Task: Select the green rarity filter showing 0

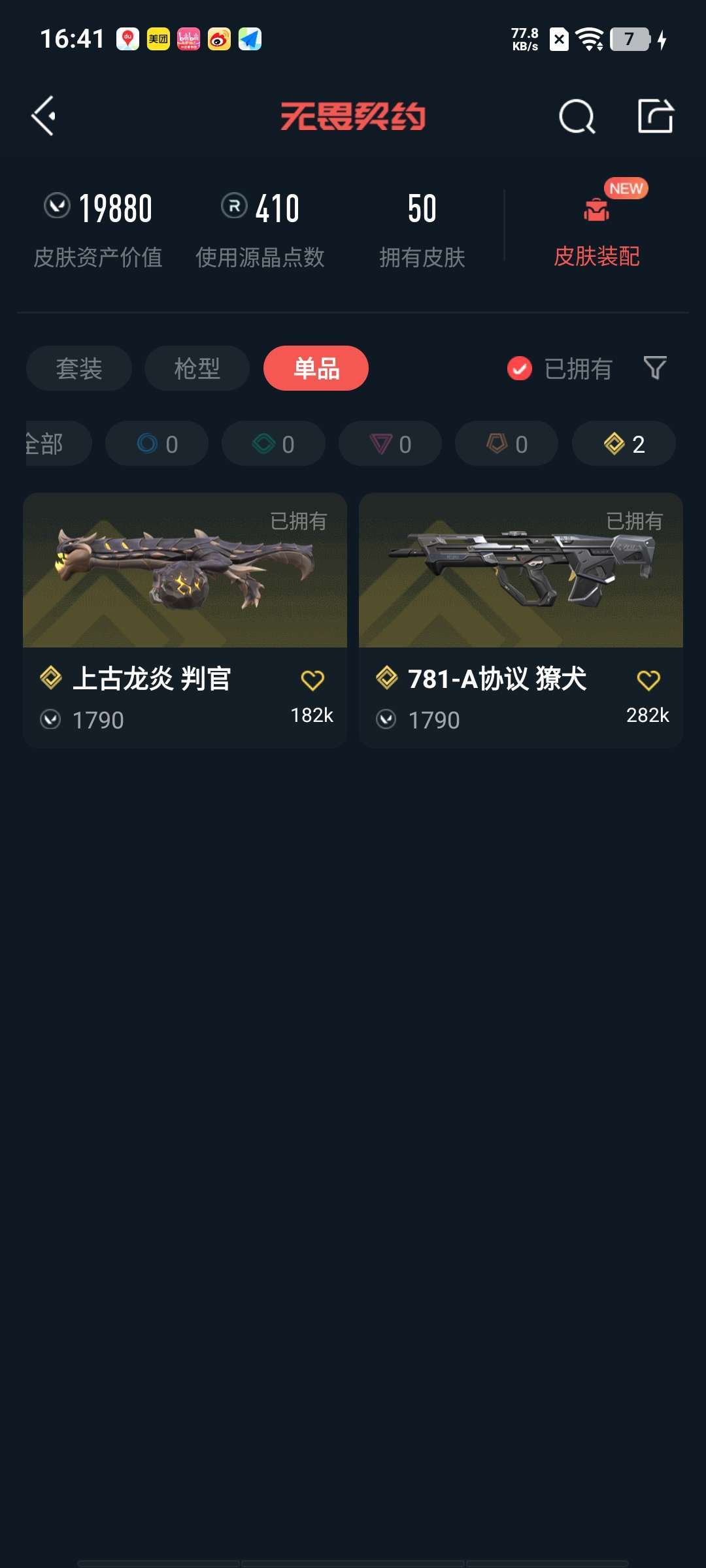Action: (x=273, y=443)
